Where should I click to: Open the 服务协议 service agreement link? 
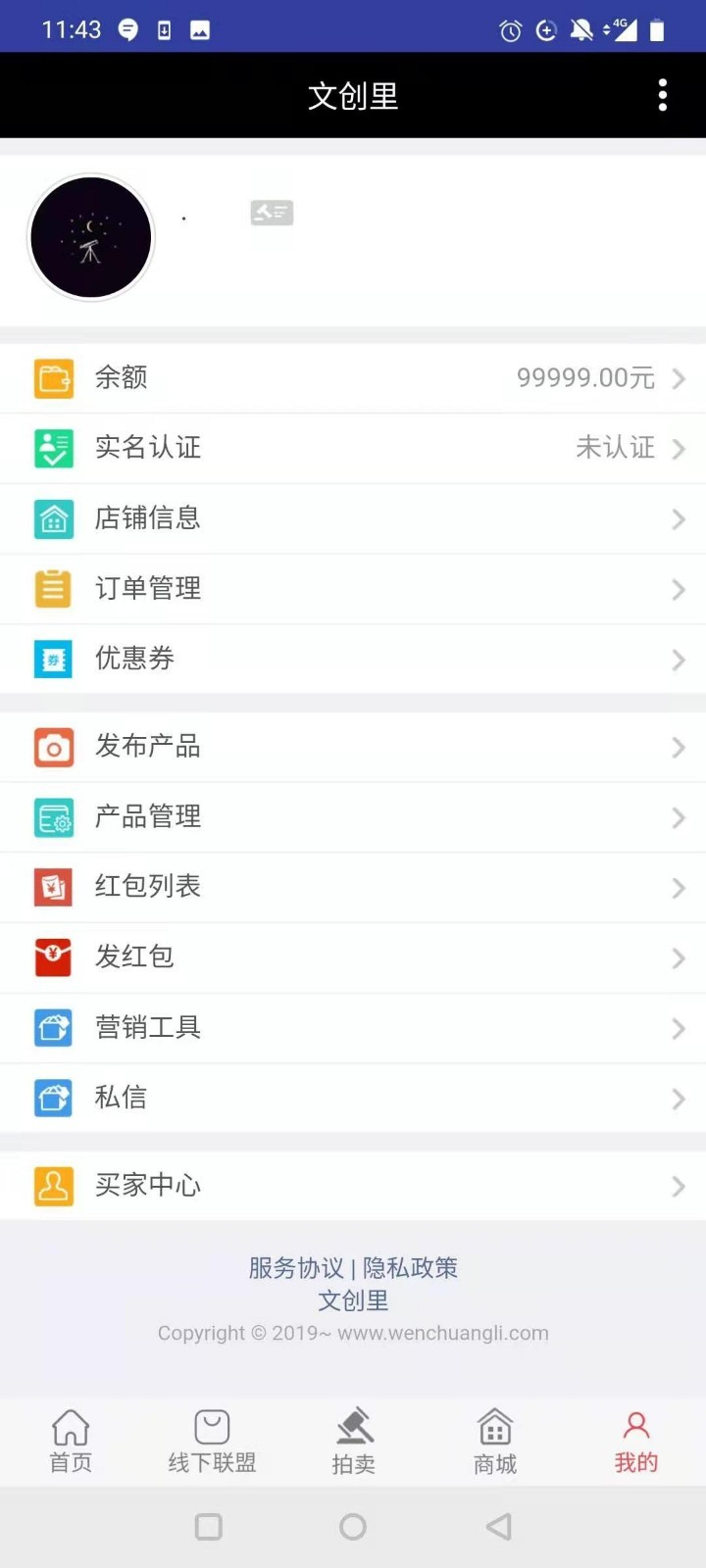296,1267
